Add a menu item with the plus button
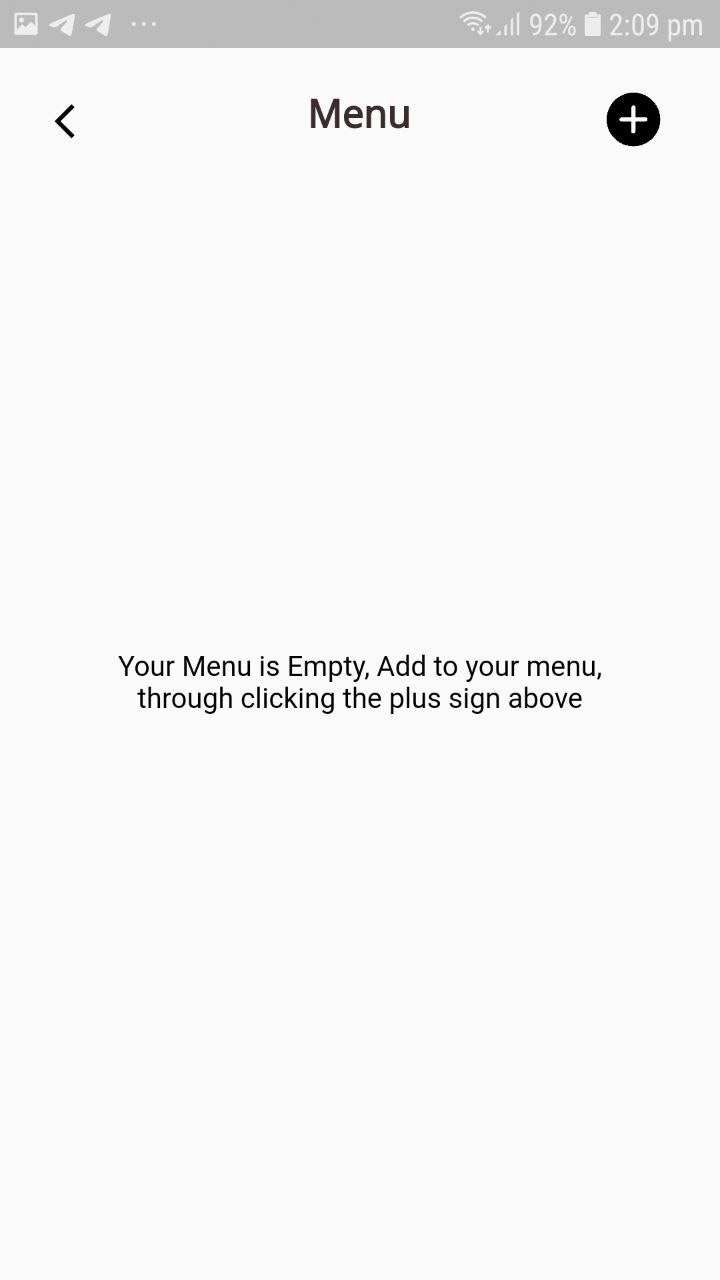This screenshot has height=1280, width=720. [x=633, y=120]
